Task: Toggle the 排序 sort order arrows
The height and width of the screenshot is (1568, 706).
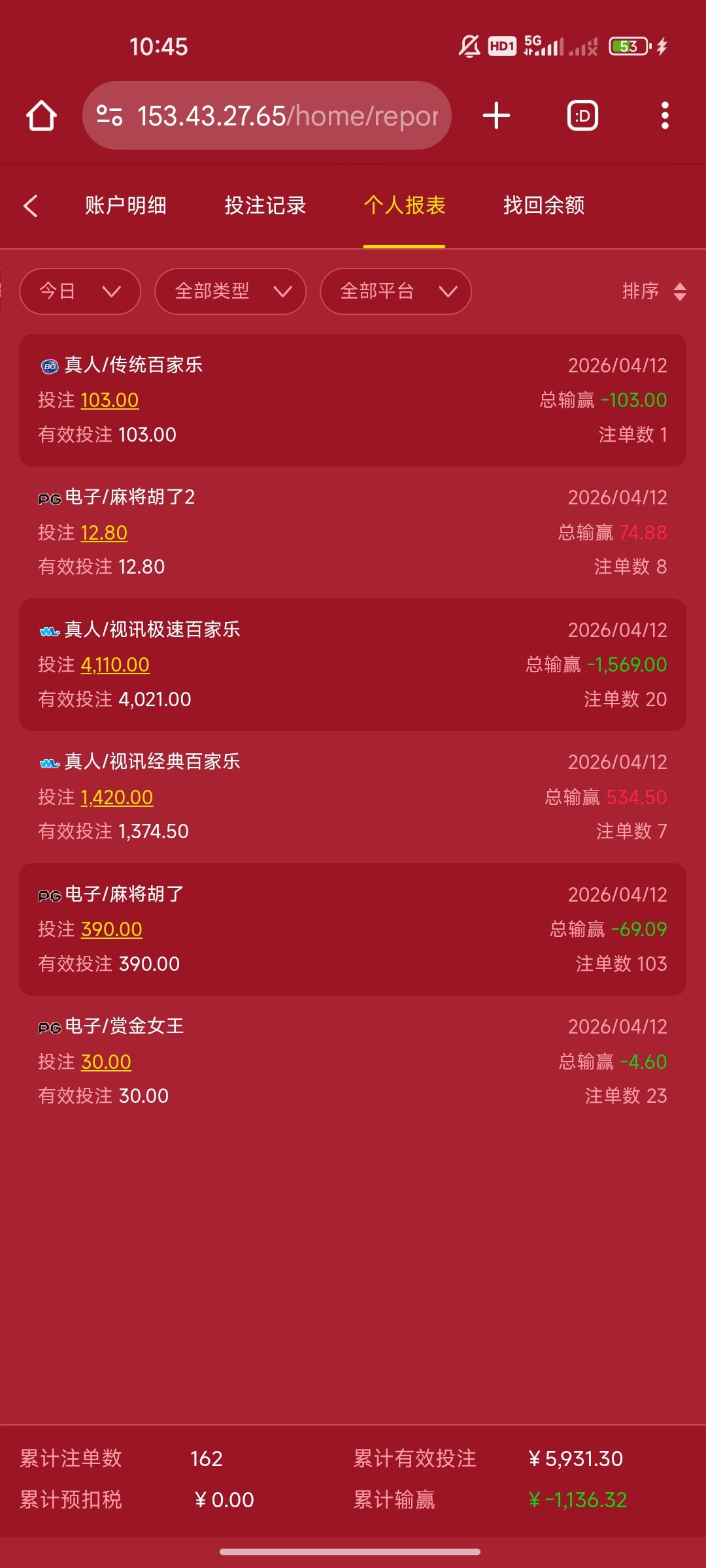Action: coord(657,292)
